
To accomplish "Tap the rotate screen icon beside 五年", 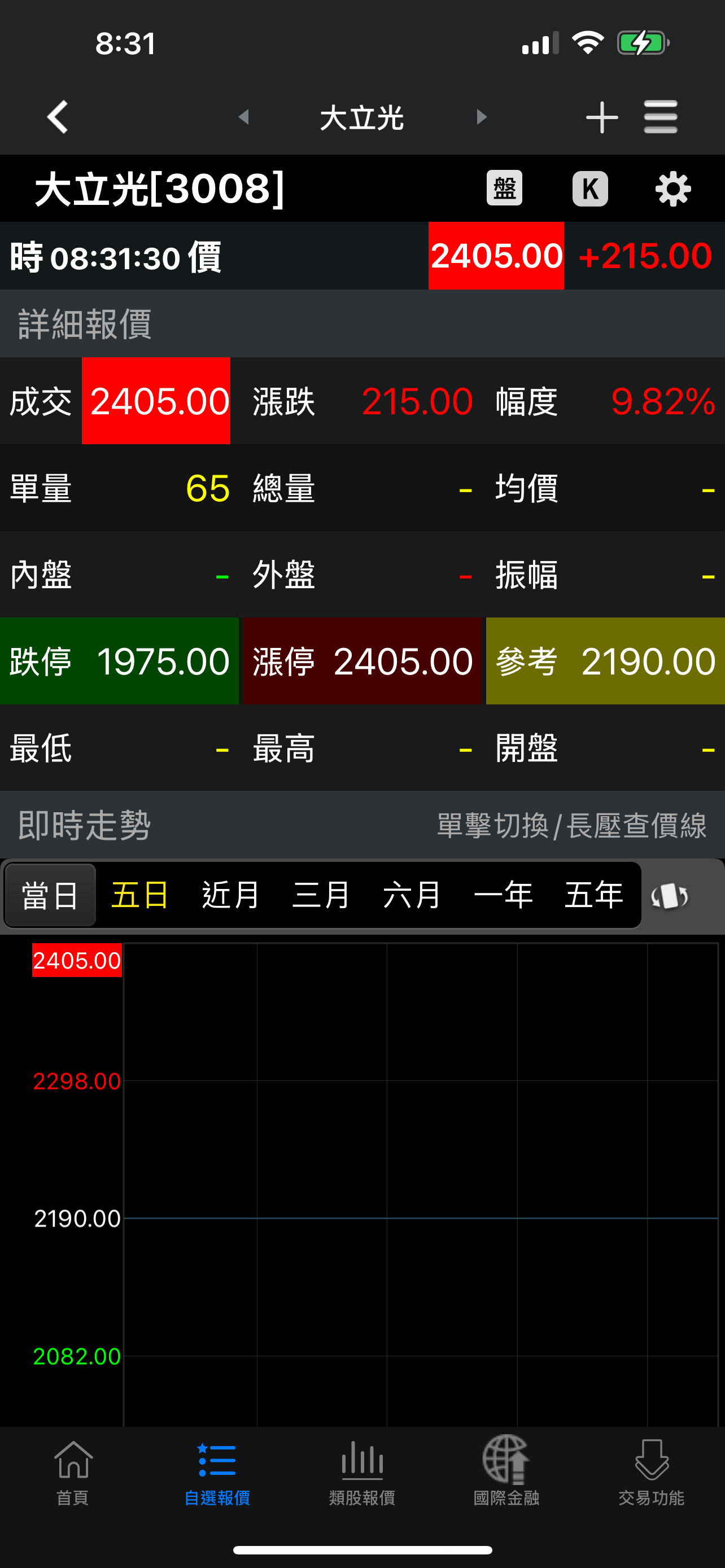I will pyautogui.click(x=670, y=896).
